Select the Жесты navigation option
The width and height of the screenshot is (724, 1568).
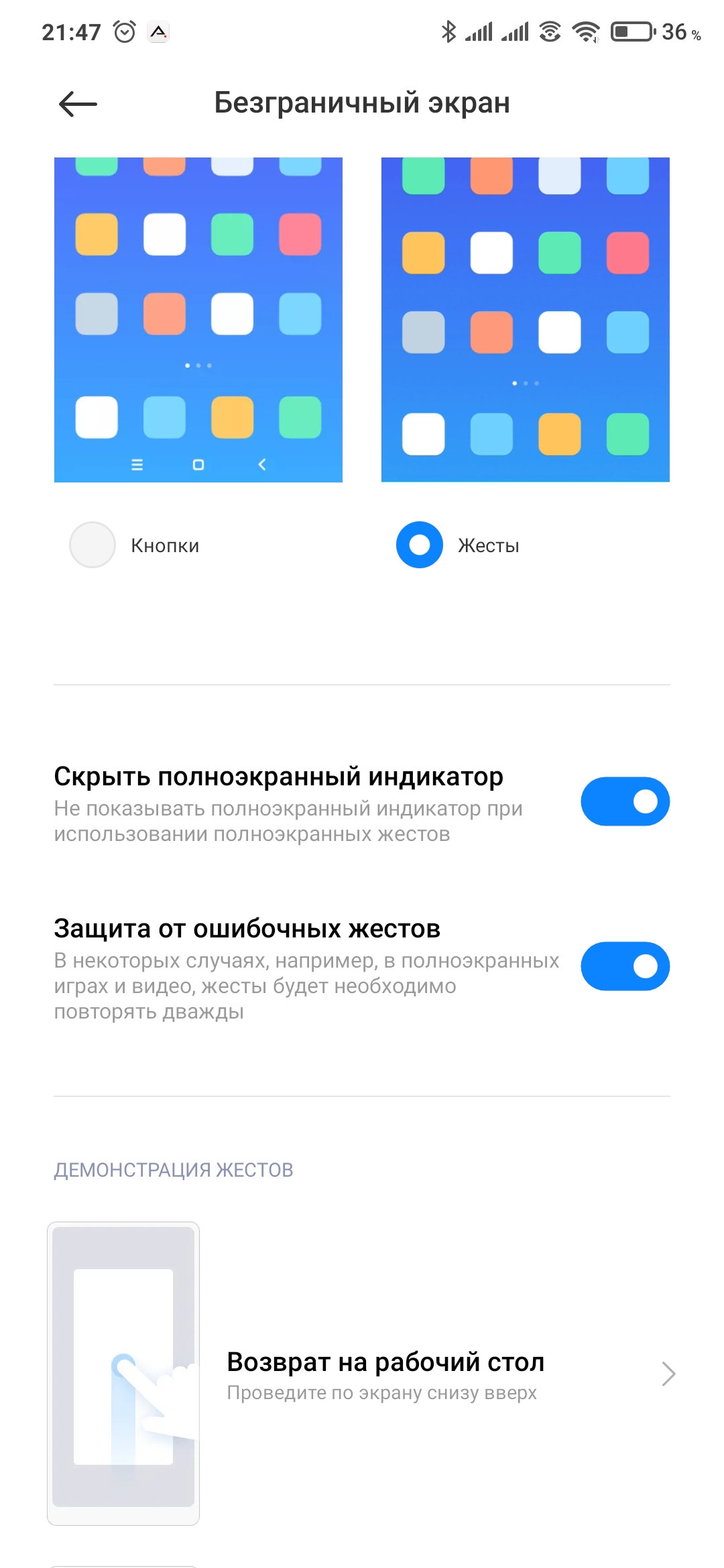(x=420, y=545)
